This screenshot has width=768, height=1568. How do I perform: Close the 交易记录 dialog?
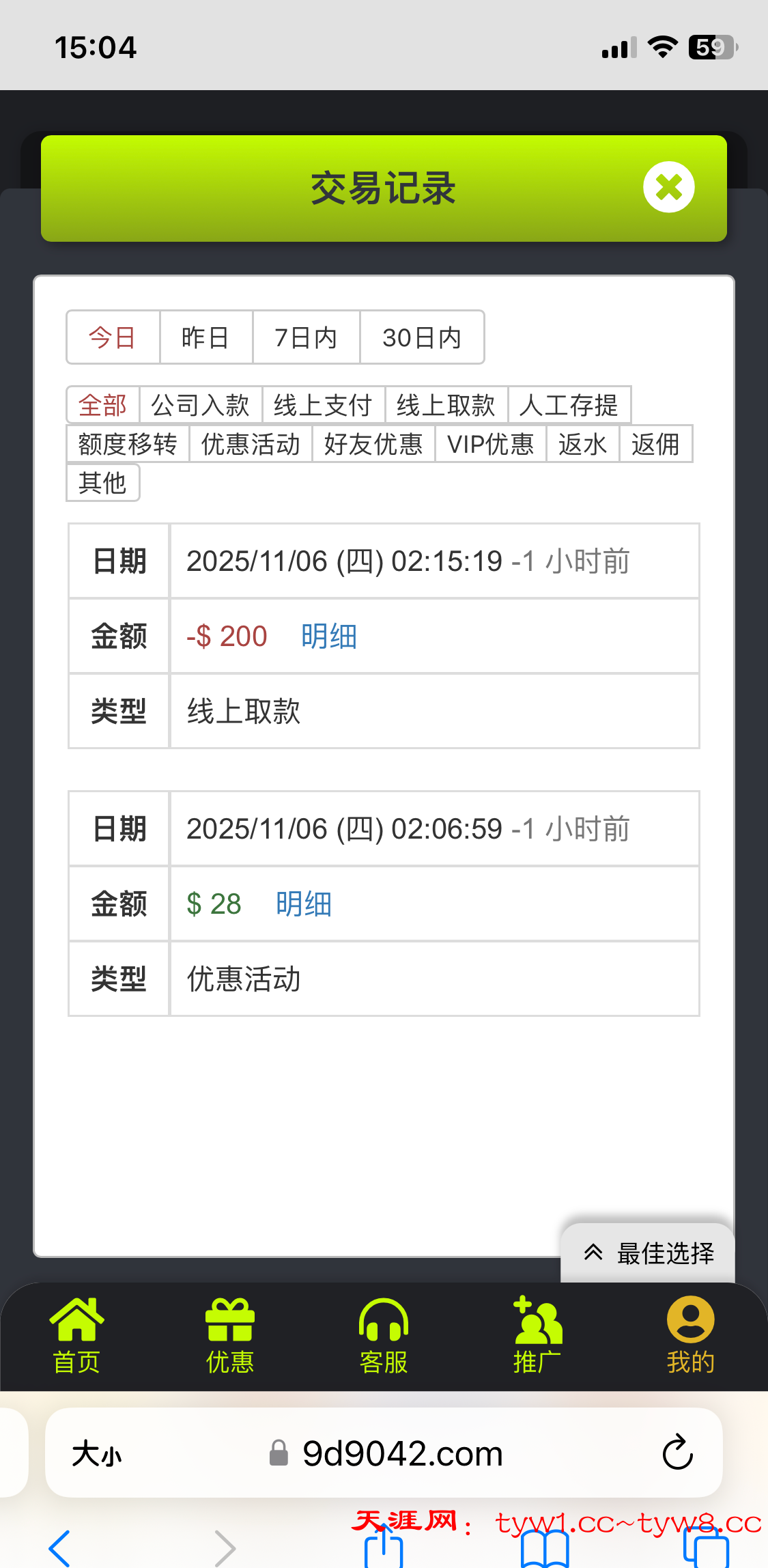pyautogui.click(x=668, y=187)
